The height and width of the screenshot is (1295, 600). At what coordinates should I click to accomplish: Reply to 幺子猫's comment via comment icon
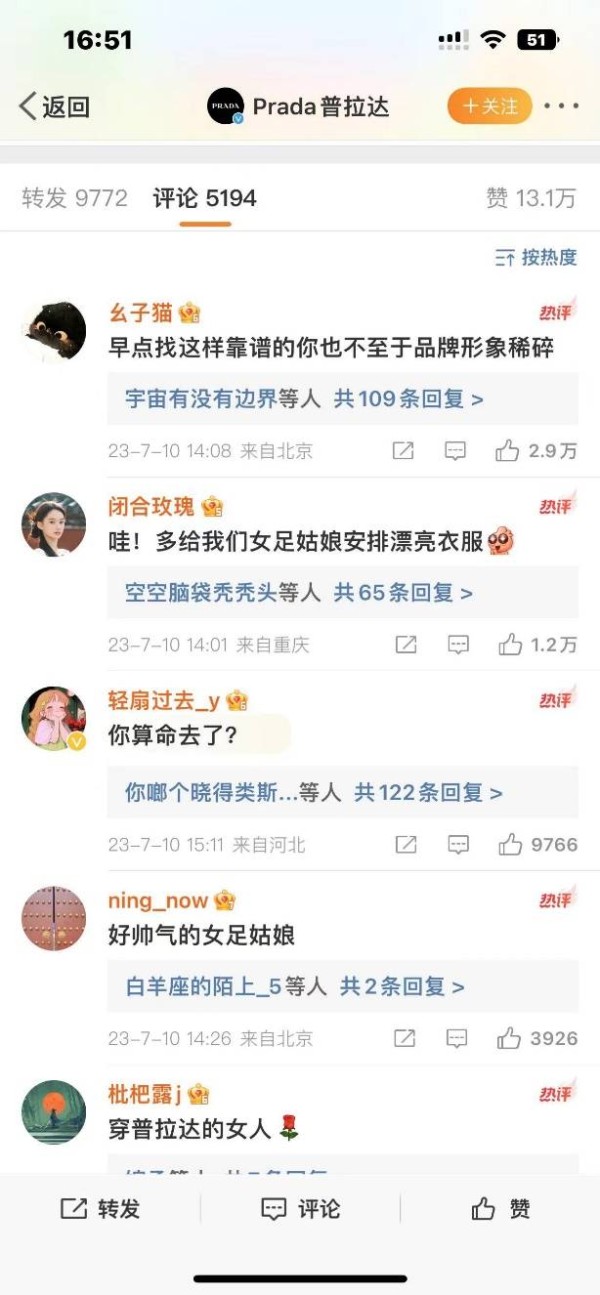tap(455, 451)
